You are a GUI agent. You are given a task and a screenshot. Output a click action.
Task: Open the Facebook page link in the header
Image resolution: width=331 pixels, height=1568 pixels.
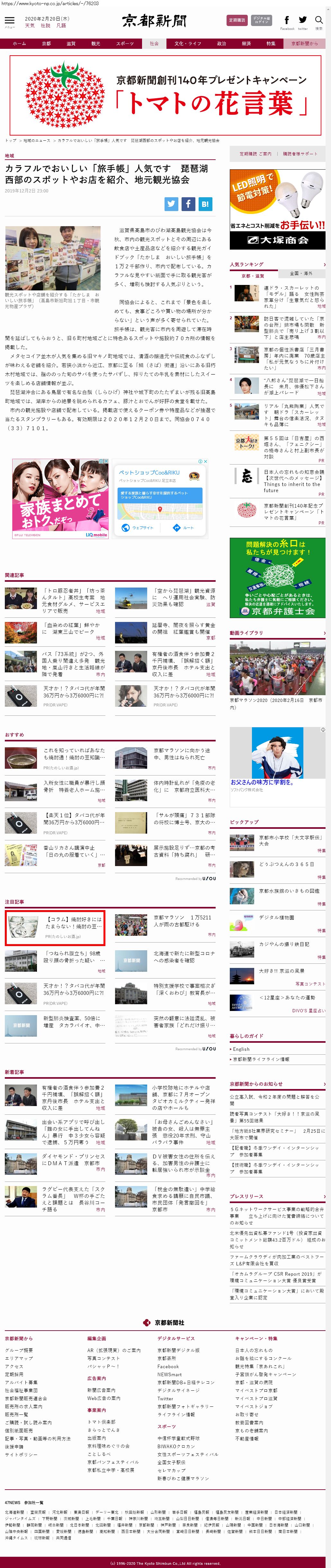click(x=287, y=22)
